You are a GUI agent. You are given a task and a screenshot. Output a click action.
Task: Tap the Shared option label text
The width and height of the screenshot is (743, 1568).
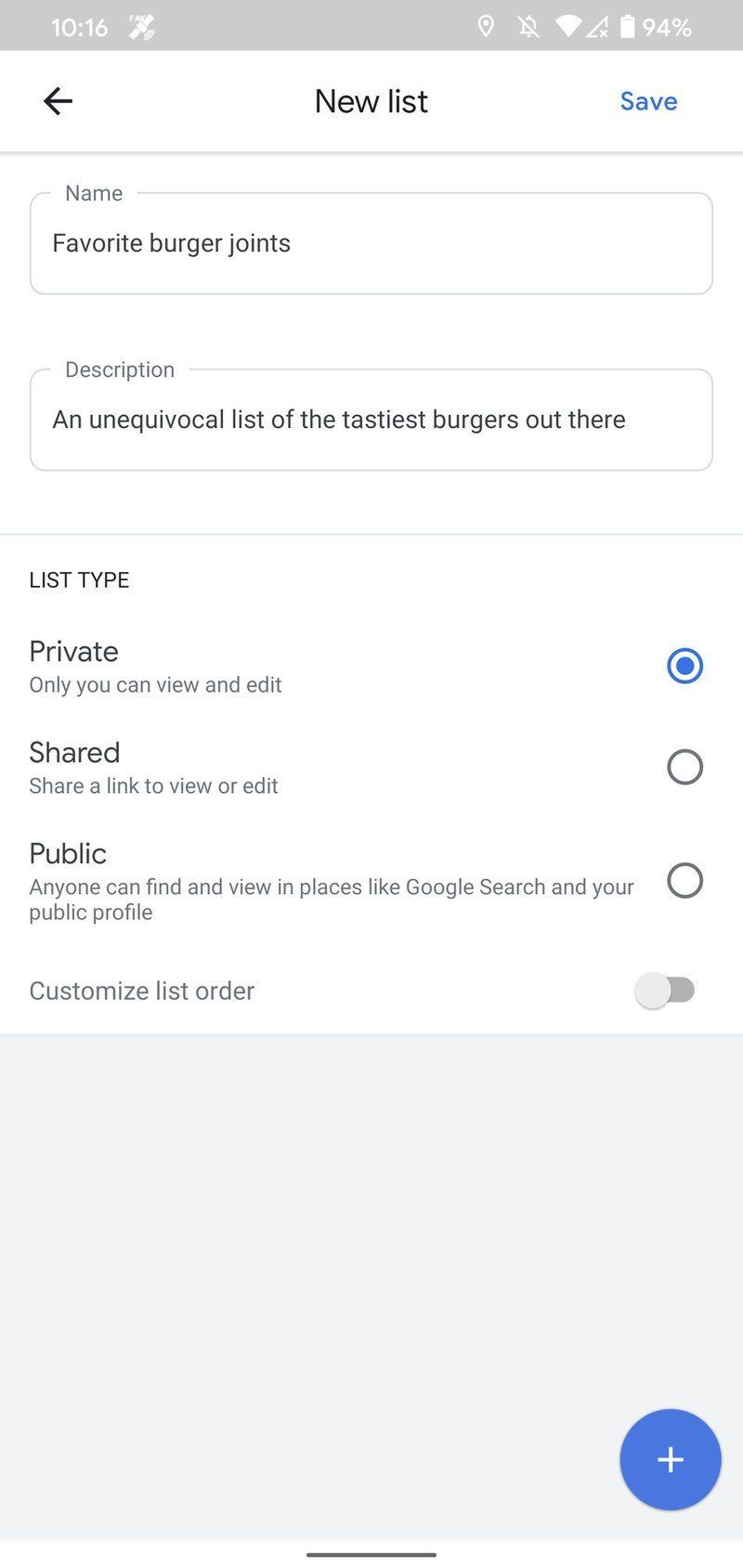pyautogui.click(x=74, y=753)
